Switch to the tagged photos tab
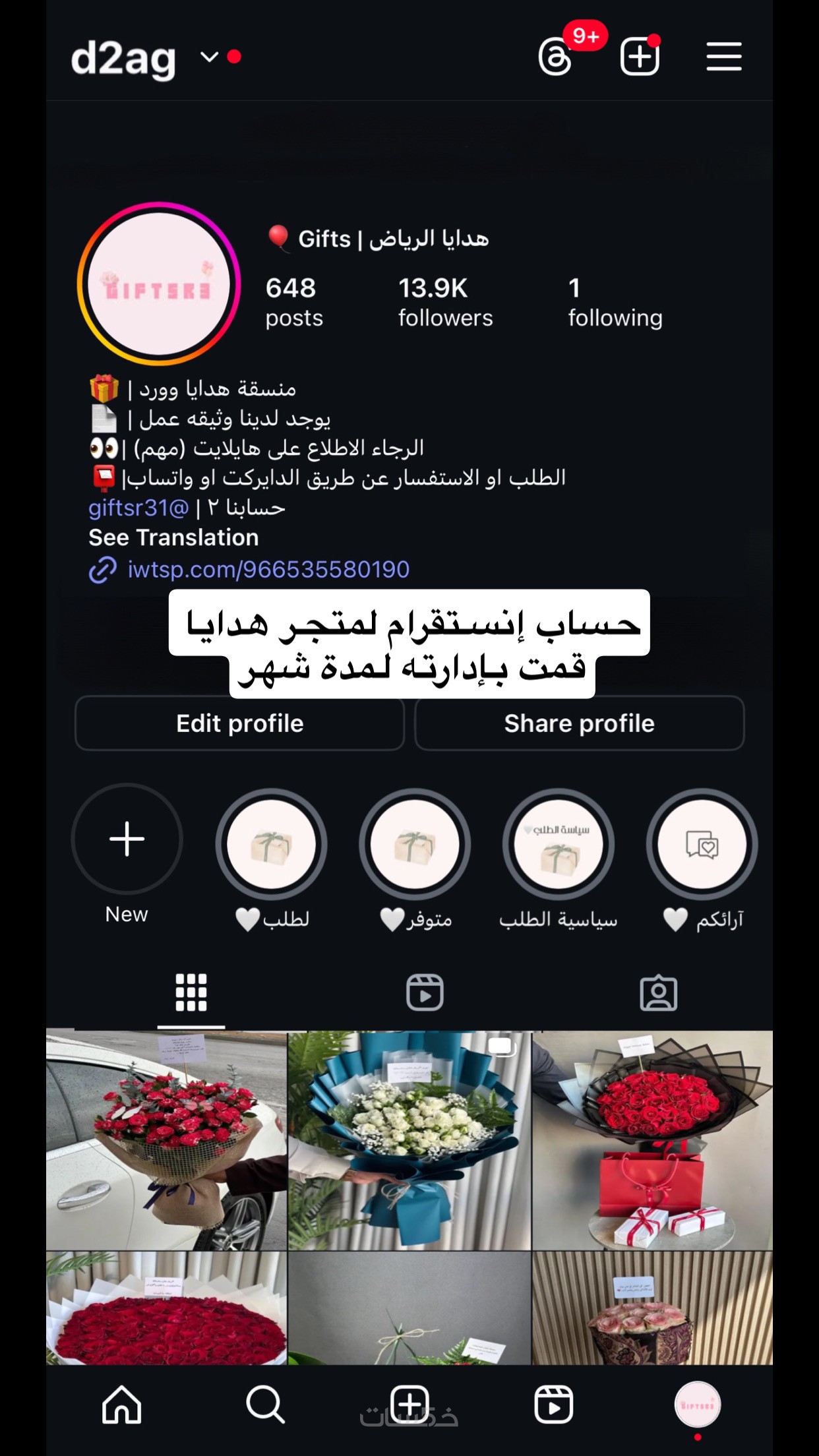Viewport: 819px width, 1456px height. coord(658,992)
